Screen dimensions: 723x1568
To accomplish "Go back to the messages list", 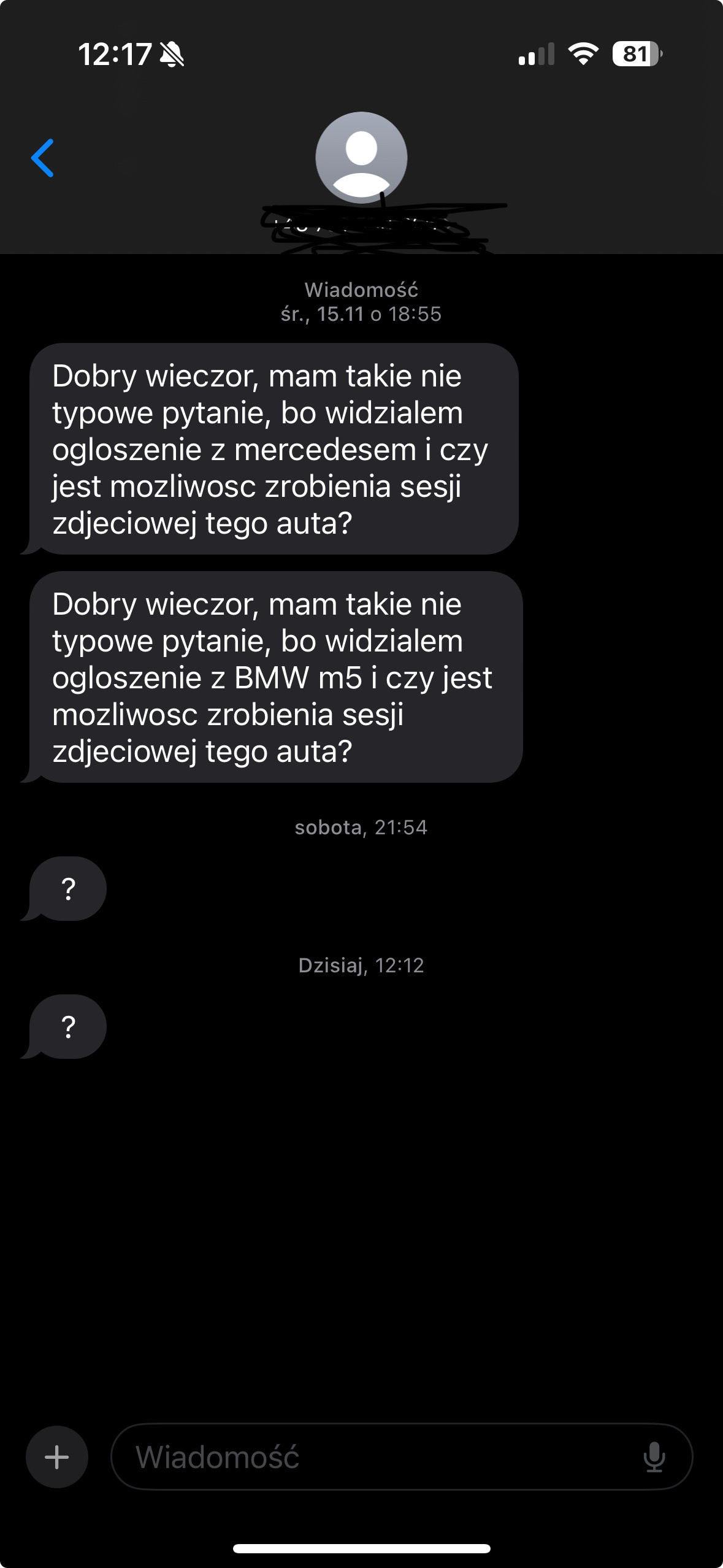I will [x=43, y=158].
